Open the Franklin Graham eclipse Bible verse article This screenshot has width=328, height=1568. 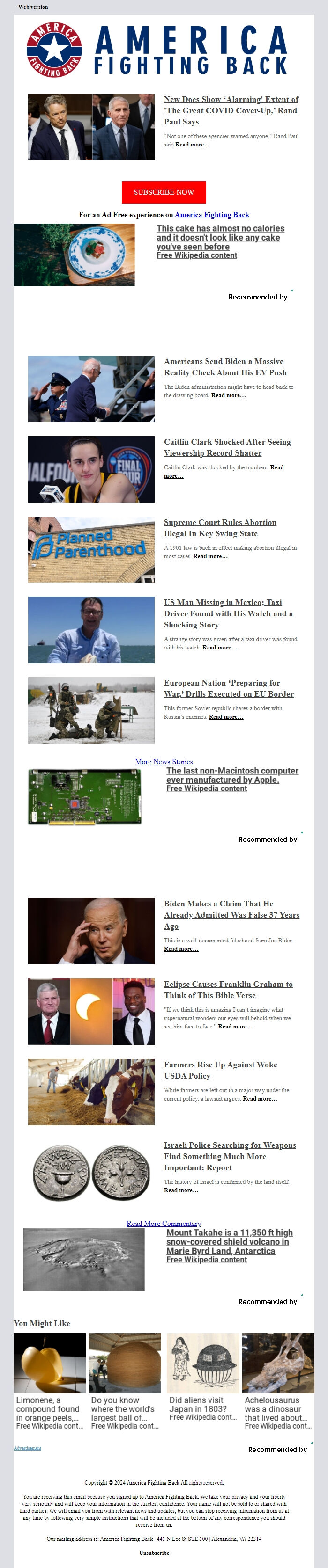coord(228,990)
